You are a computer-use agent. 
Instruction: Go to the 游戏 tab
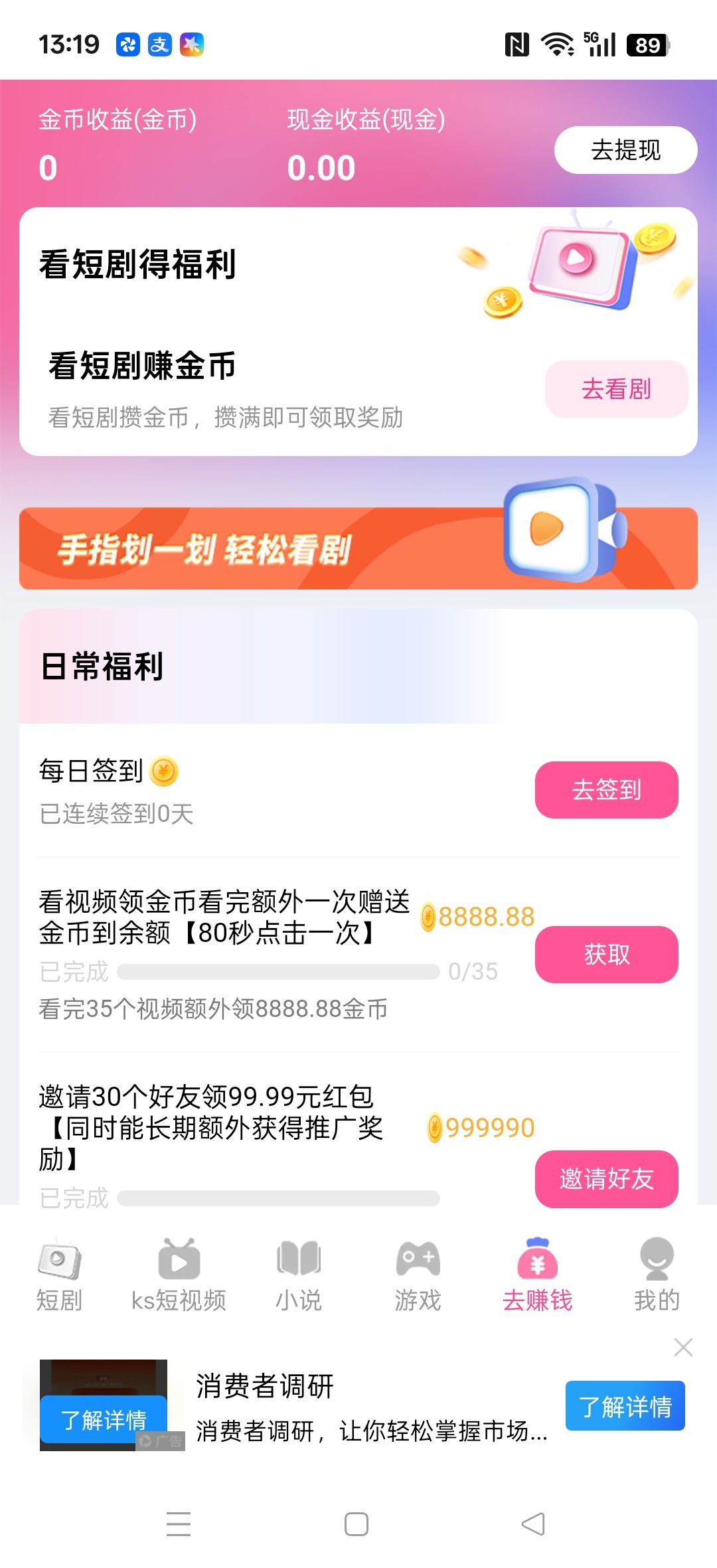point(418,1275)
